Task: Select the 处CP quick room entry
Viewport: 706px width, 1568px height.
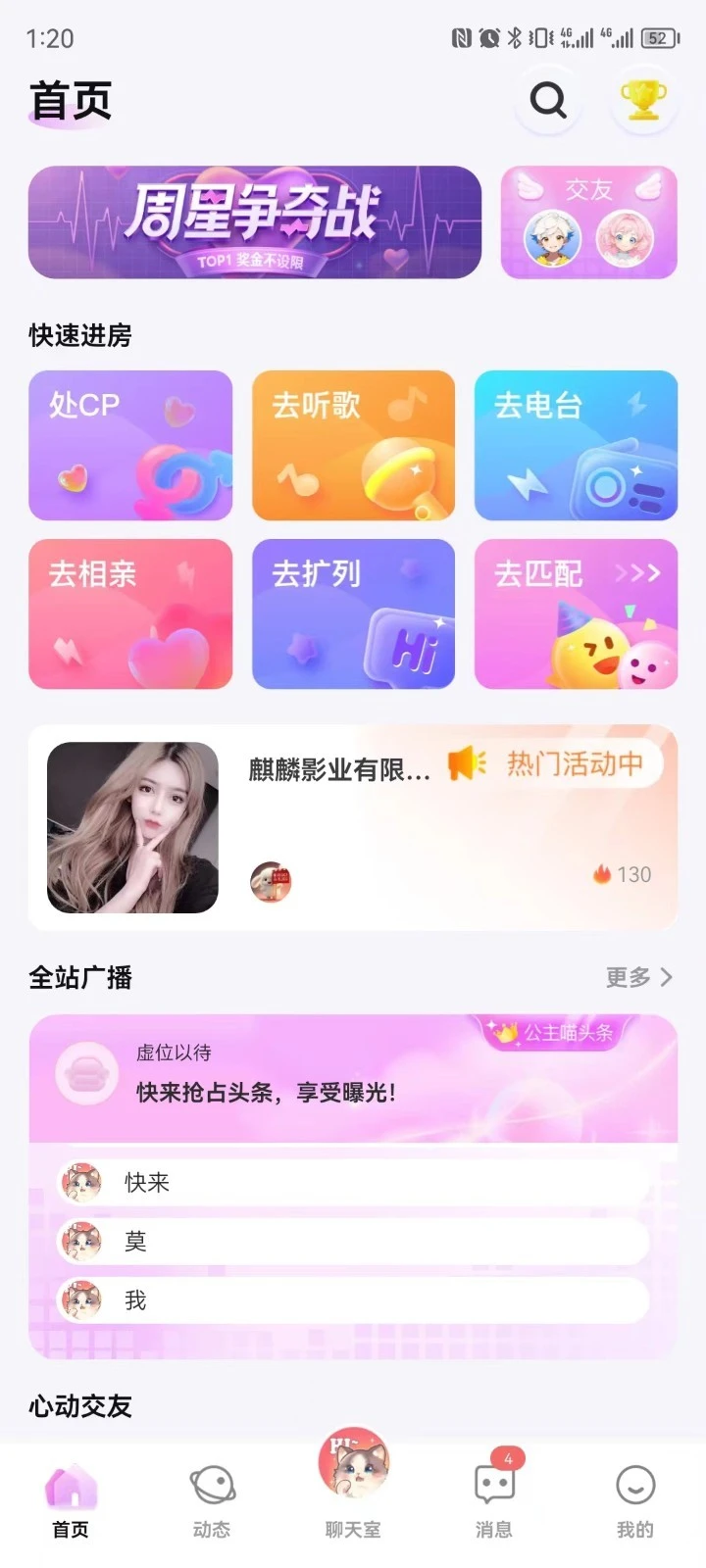Action: click(x=130, y=446)
